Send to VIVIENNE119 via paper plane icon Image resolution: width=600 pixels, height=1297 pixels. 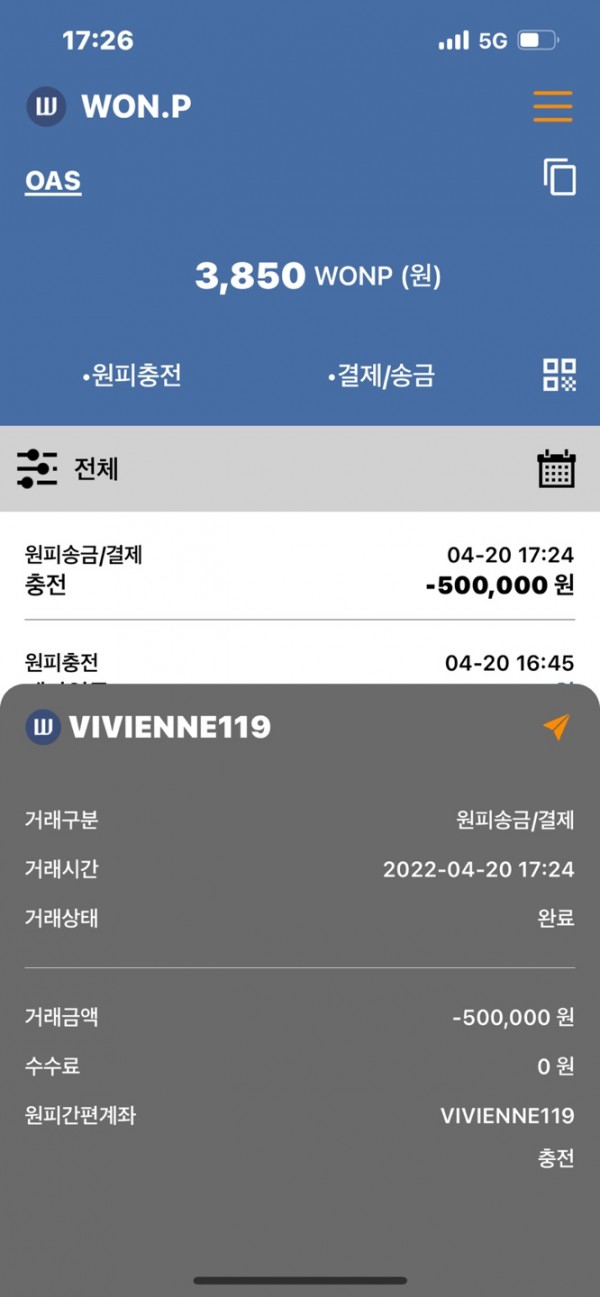(556, 728)
